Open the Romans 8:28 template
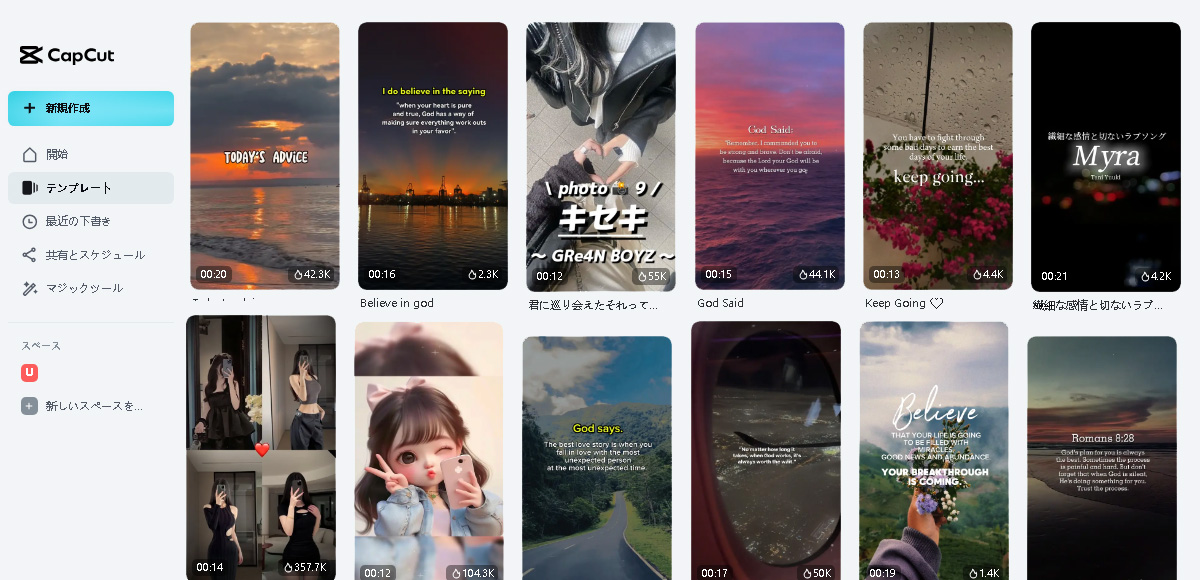The image size is (1200, 580). (1102, 457)
